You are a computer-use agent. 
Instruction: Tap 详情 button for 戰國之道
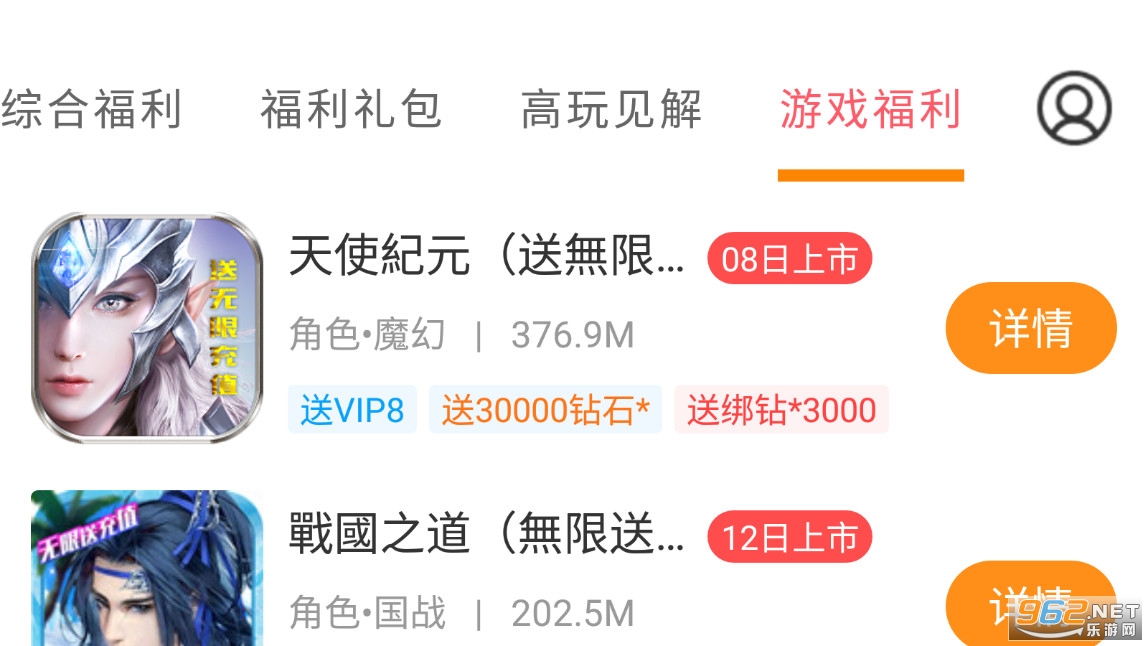1030,603
